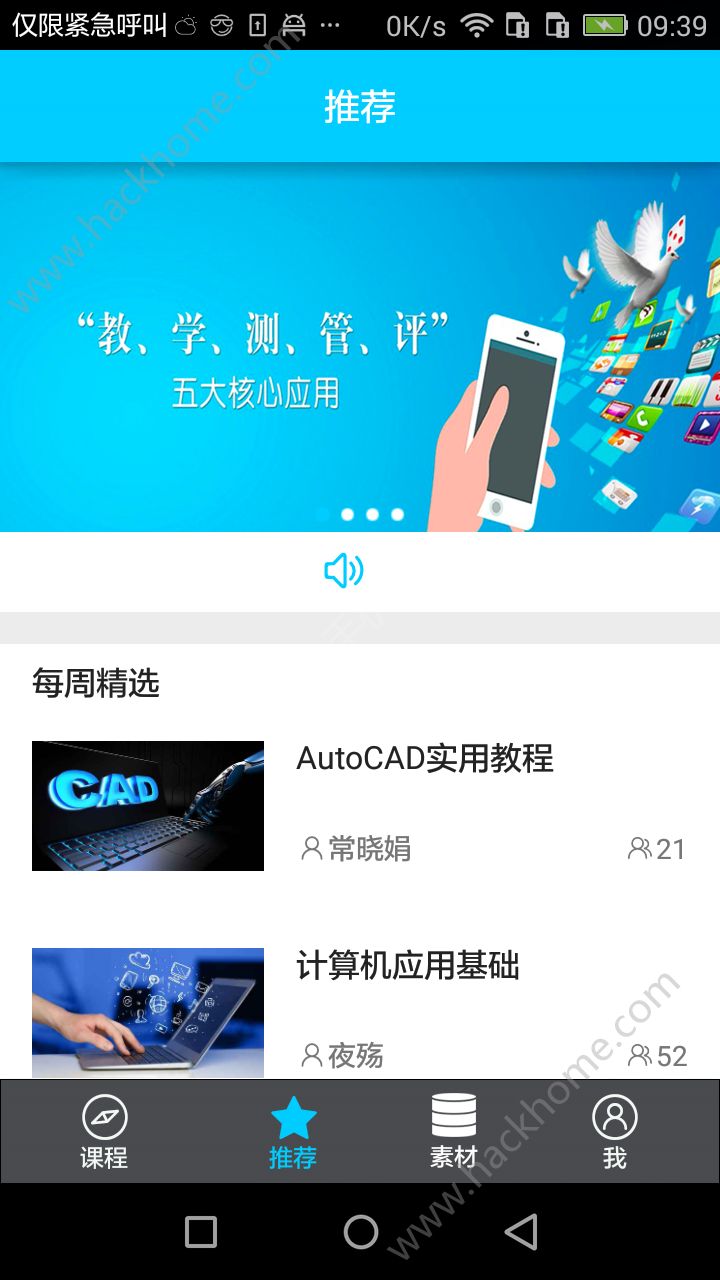Open the AutoCAD实用教程 course

pos(360,806)
